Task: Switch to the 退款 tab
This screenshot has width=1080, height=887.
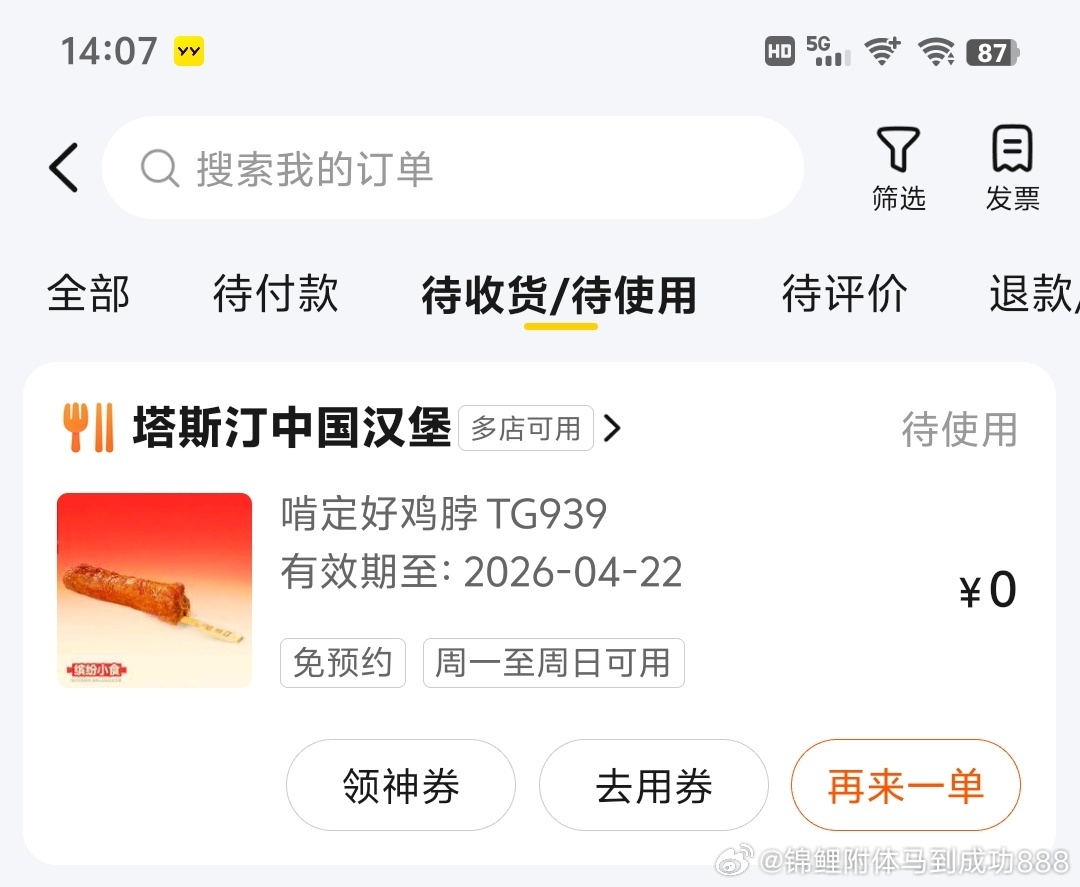Action: click(1032, 295)
